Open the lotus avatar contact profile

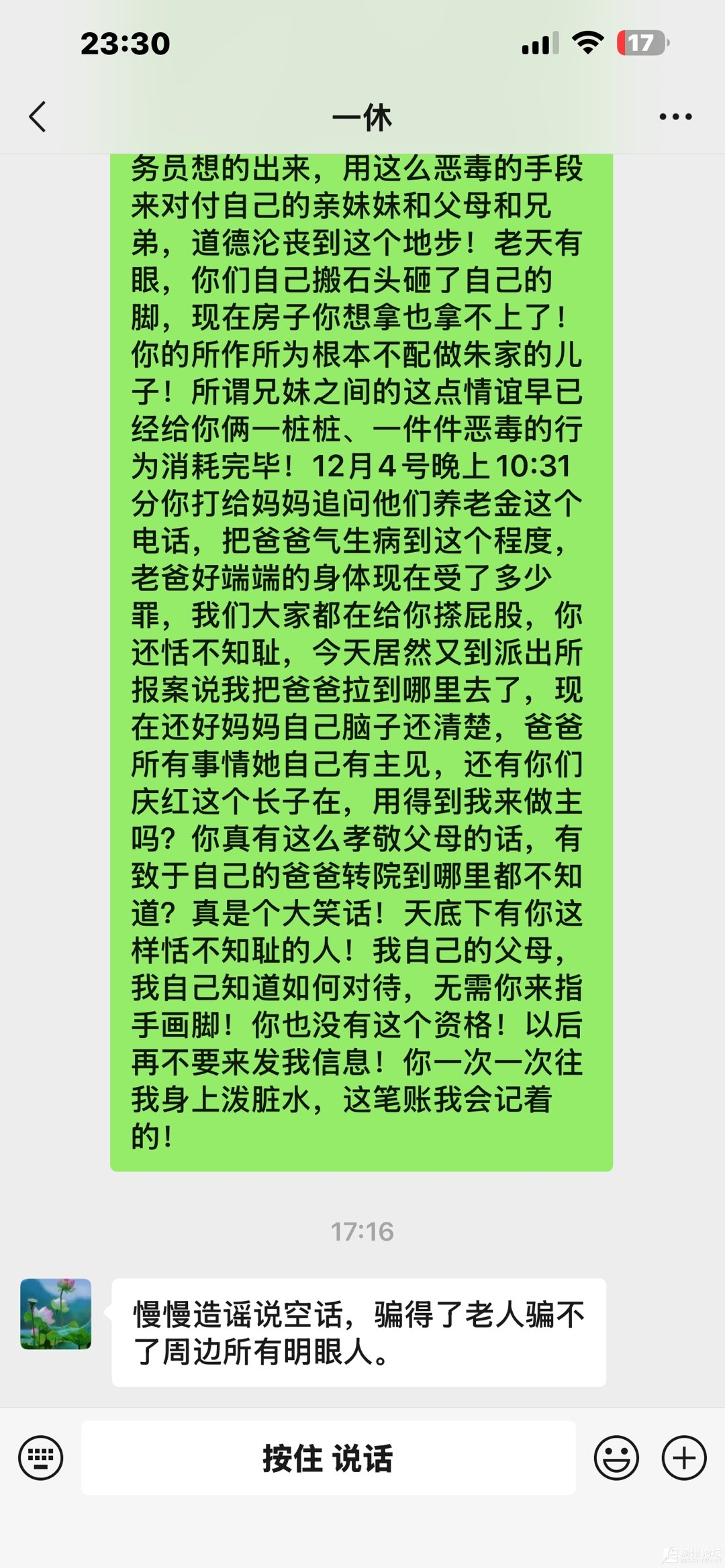(56, 1314)
